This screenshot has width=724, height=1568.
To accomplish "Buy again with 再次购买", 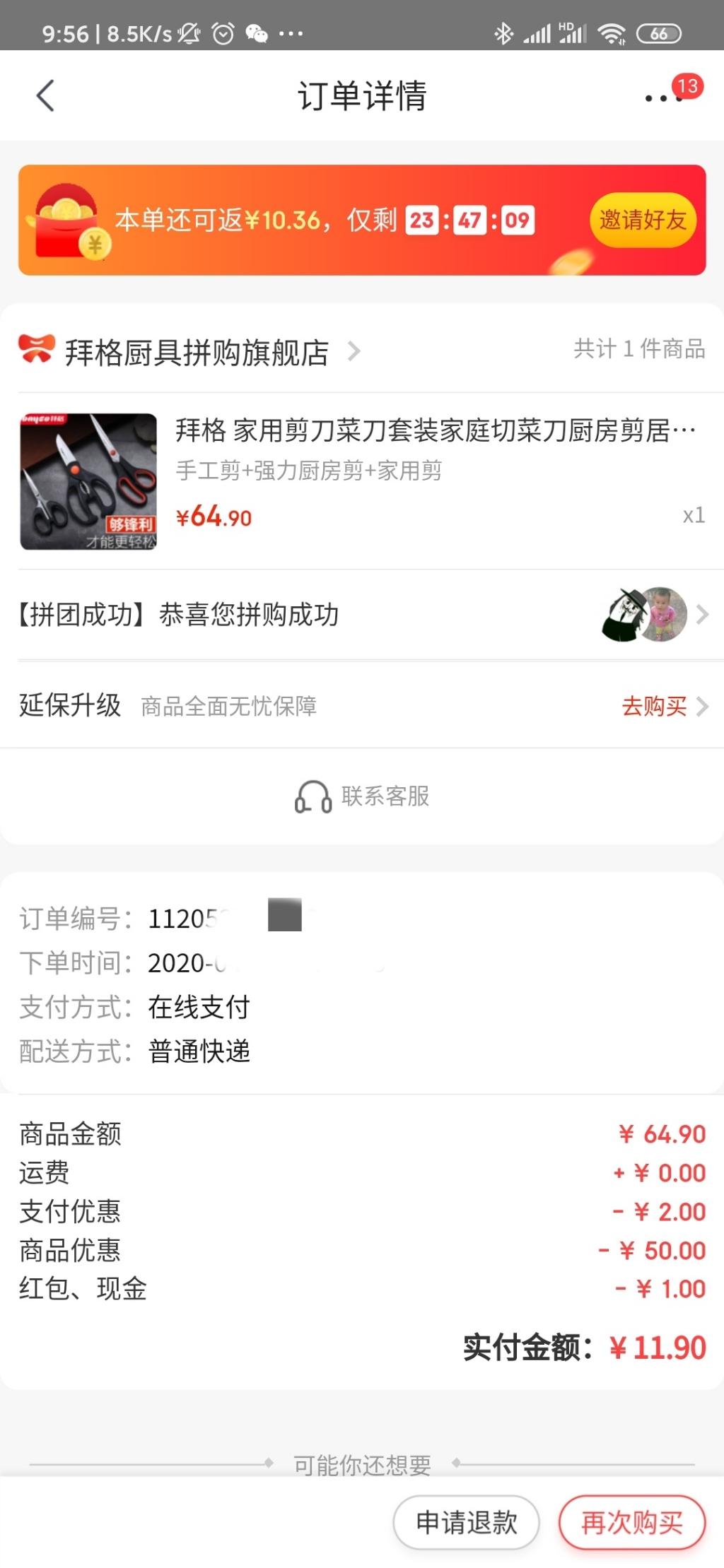I will point(632,1522).
